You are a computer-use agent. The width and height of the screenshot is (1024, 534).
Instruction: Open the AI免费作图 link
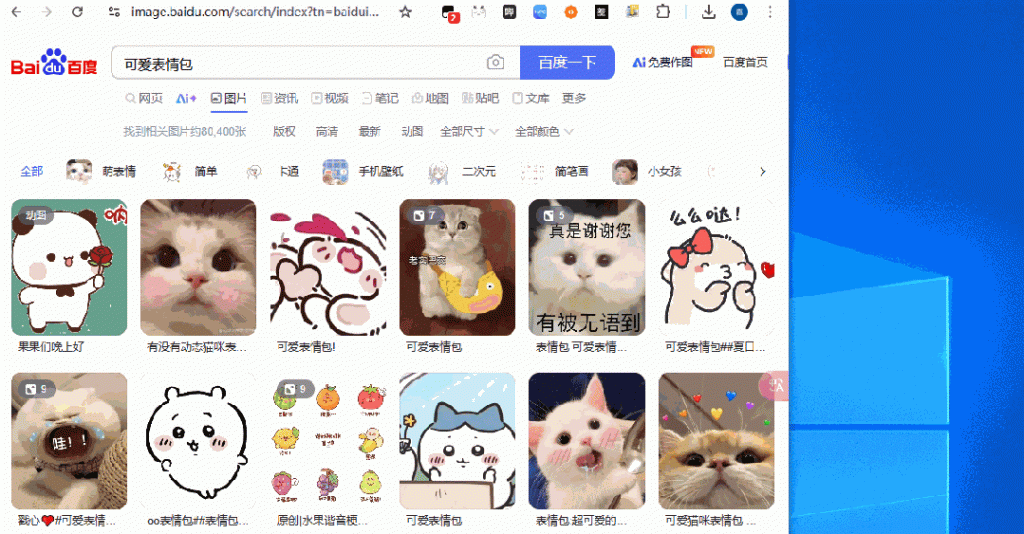(663, 62)
